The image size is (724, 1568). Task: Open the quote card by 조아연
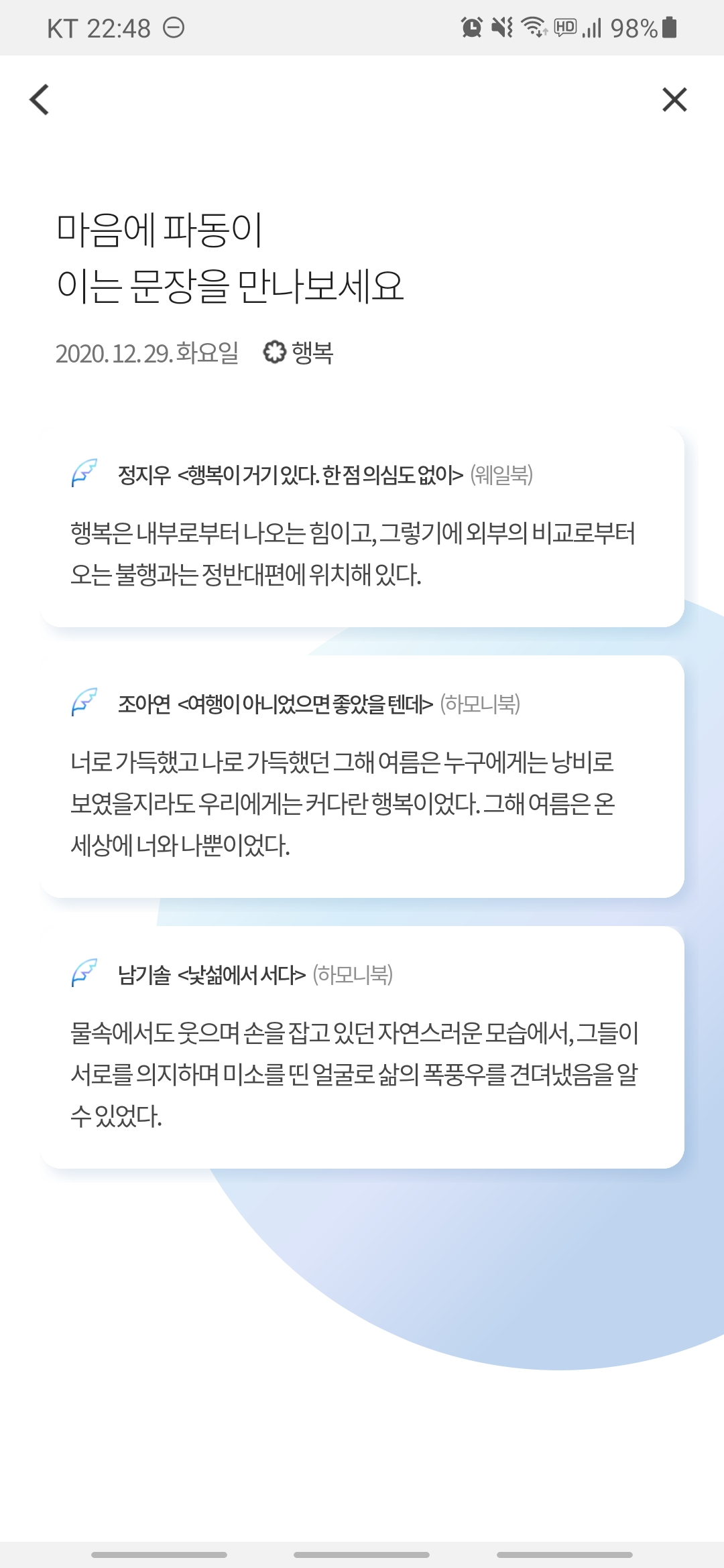click(x=362, y=777)
